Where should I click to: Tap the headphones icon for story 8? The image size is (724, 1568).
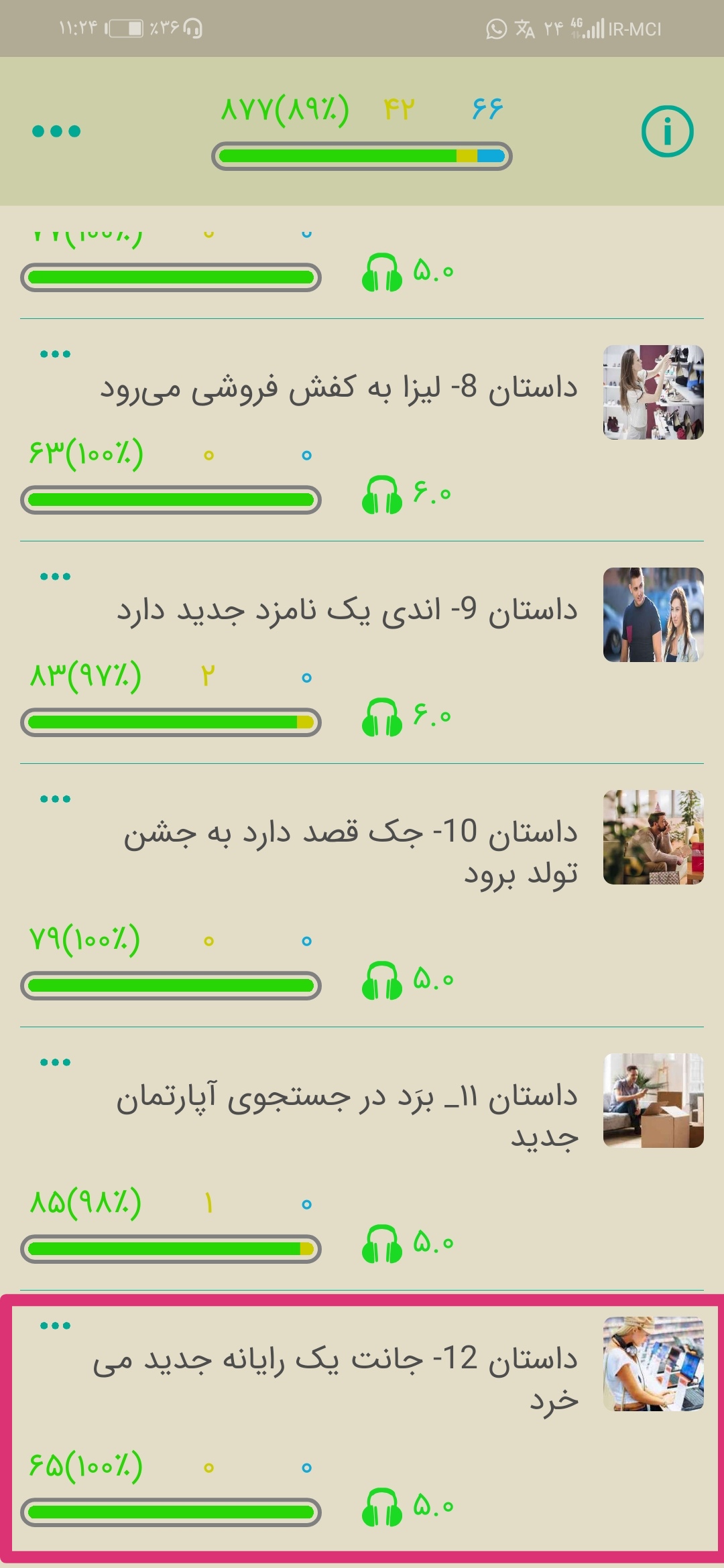tap(381, 496)
